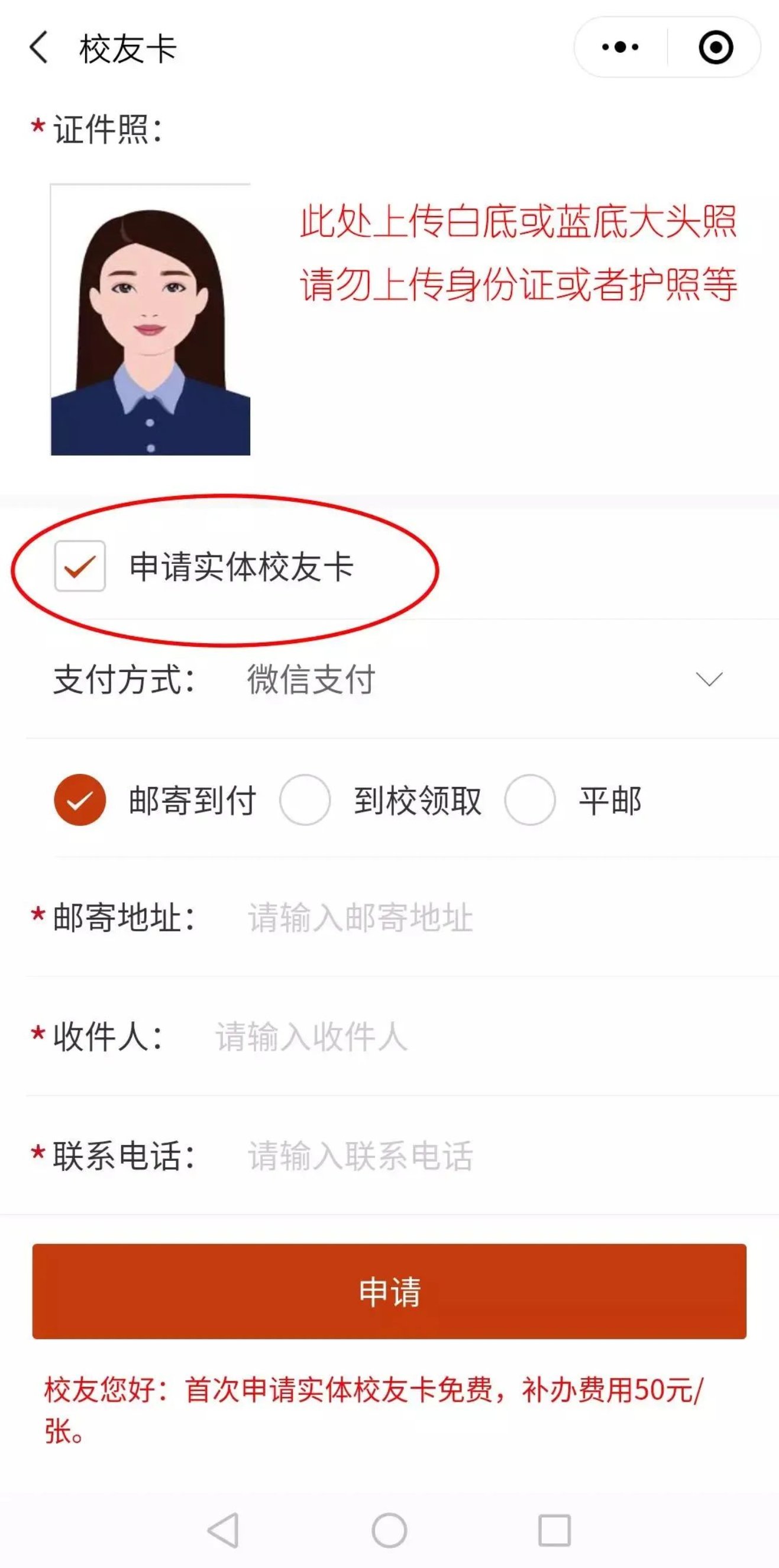The width and height of the screenshot is (779, 1568).
Task: Select the 邮寄到付 delivery option
Action: (80, 800)
